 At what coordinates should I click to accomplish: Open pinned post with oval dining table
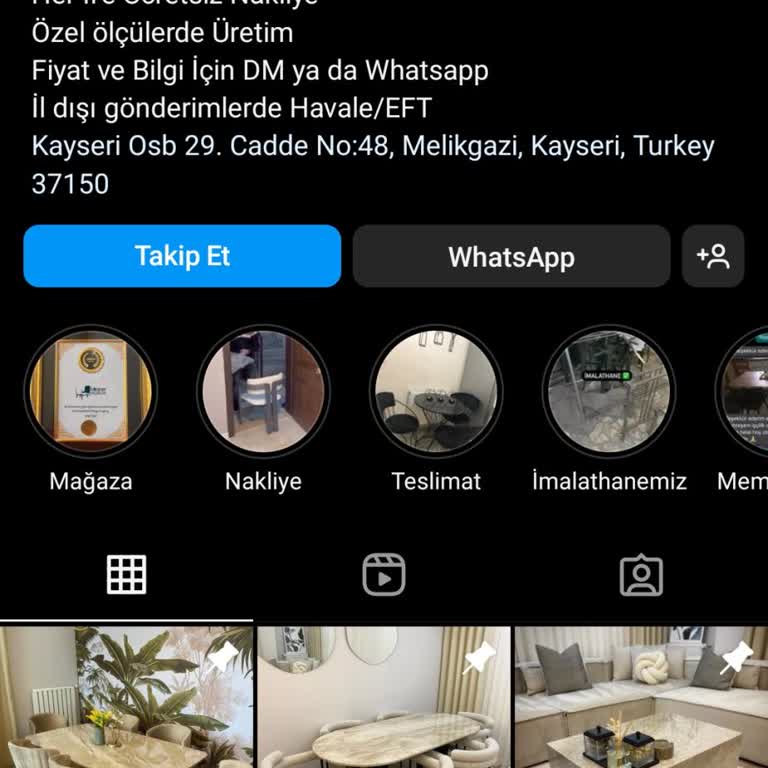click(384, 698)
